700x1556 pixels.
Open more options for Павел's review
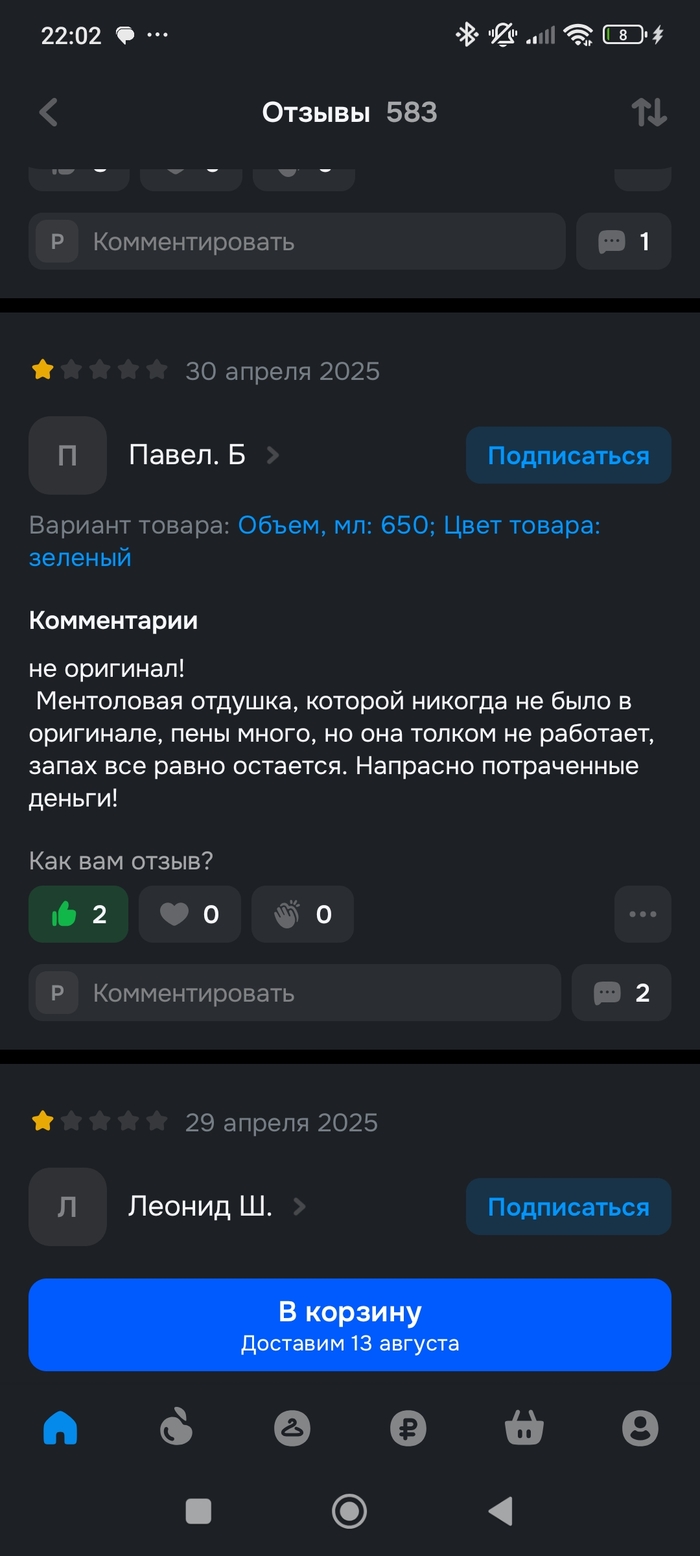[642, 914]
